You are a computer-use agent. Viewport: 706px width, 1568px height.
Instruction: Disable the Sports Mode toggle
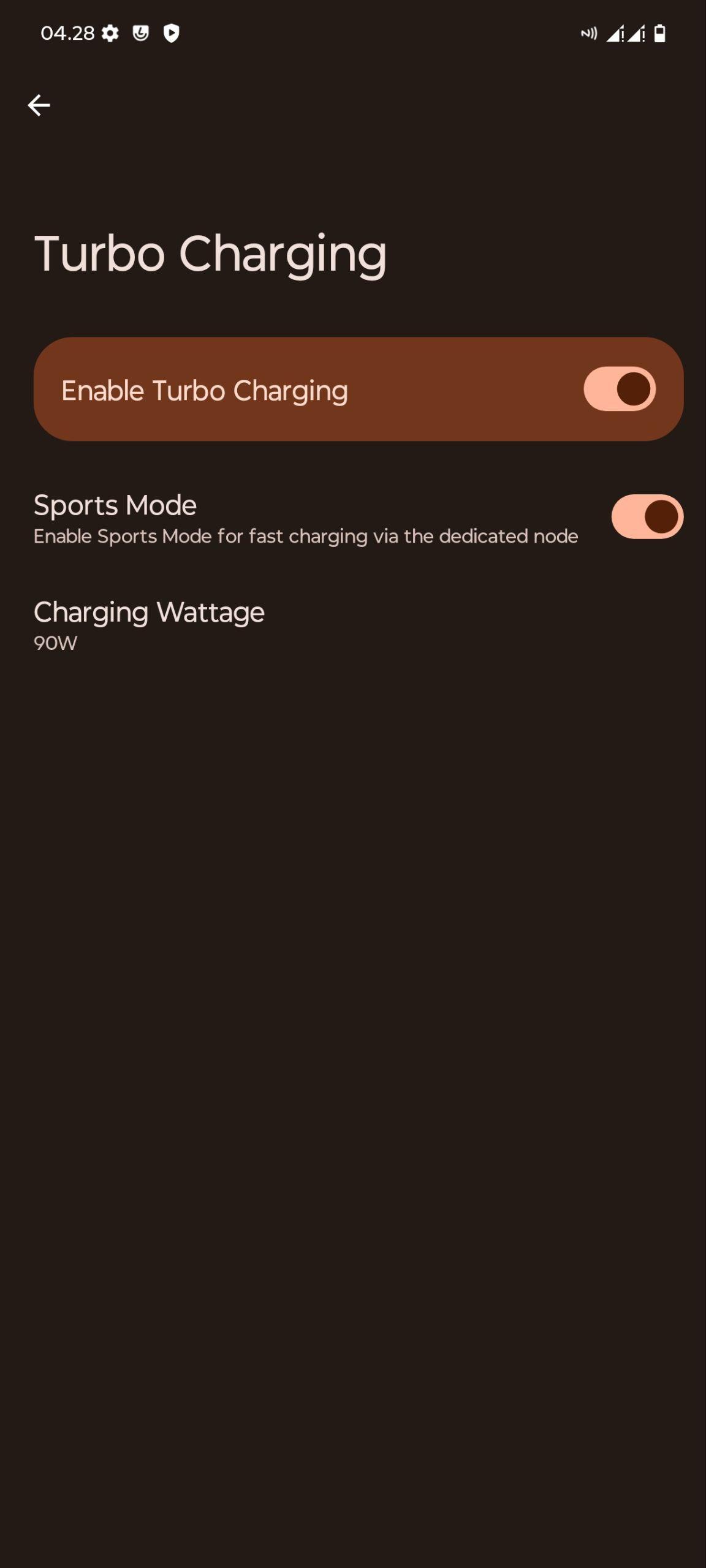tap(647, 516)
